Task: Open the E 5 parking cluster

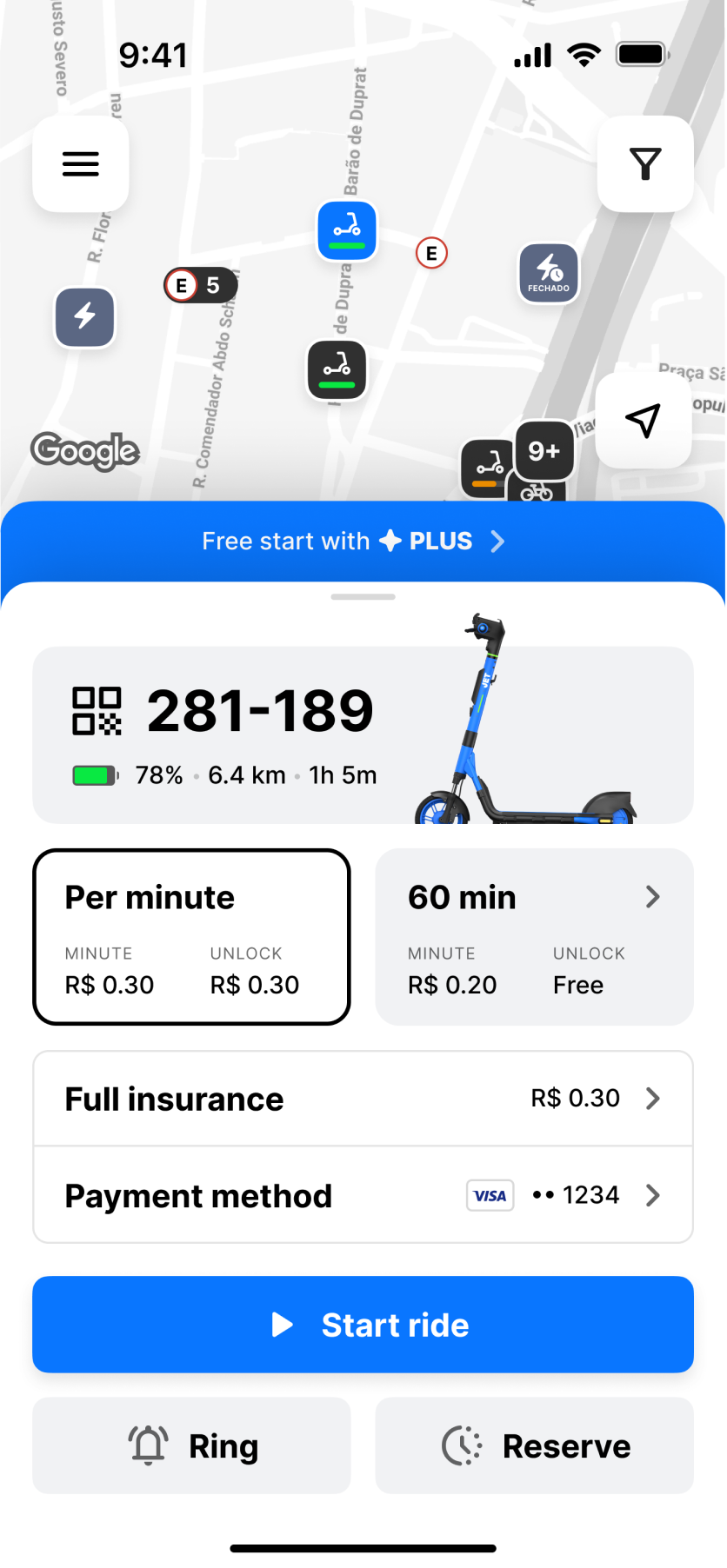Action: pyautogui.click(x=200, y=285)
